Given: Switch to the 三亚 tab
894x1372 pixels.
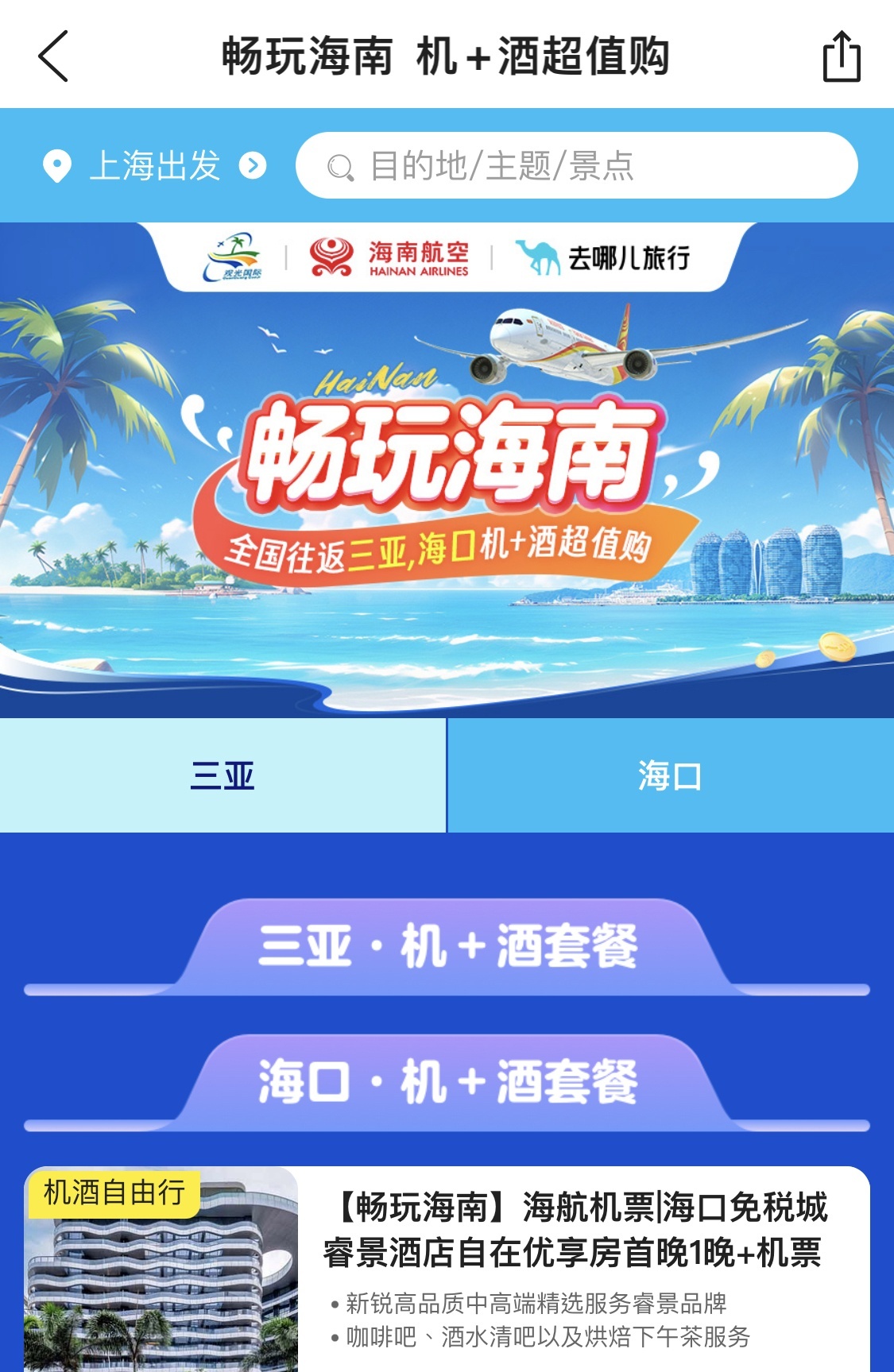Looking at the screenshot, I should pos(223,775).
